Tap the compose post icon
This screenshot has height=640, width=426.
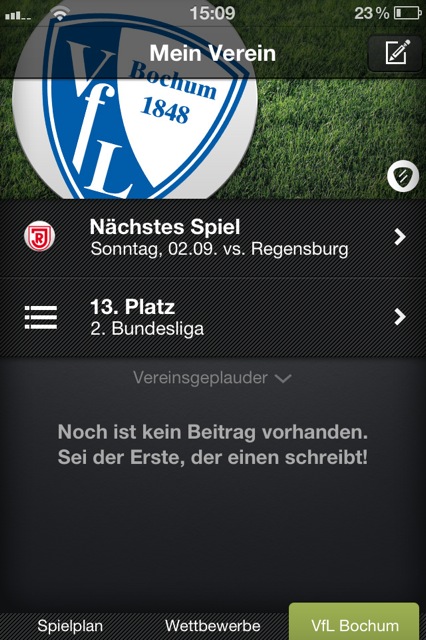point(395,53)
